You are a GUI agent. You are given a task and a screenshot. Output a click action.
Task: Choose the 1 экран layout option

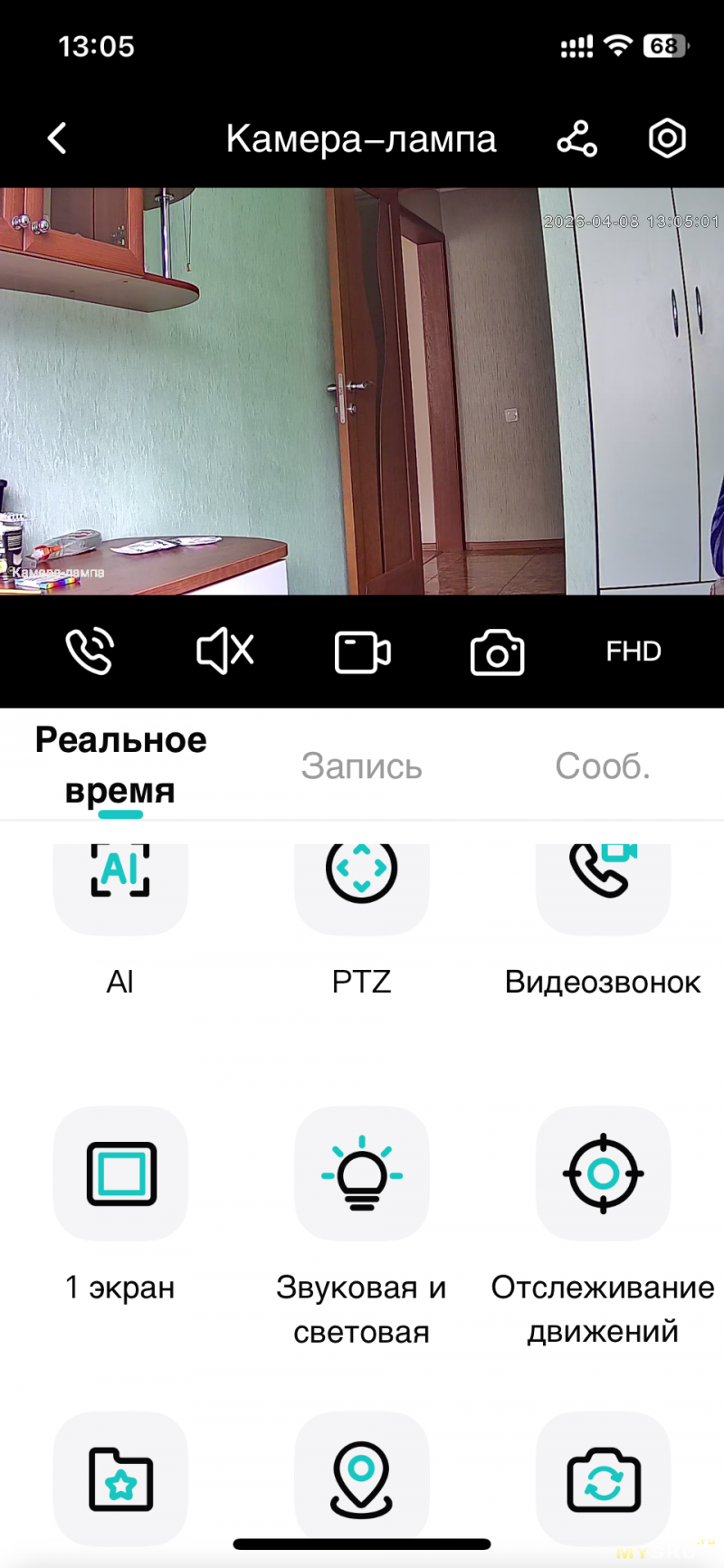tap(120, 1174)
